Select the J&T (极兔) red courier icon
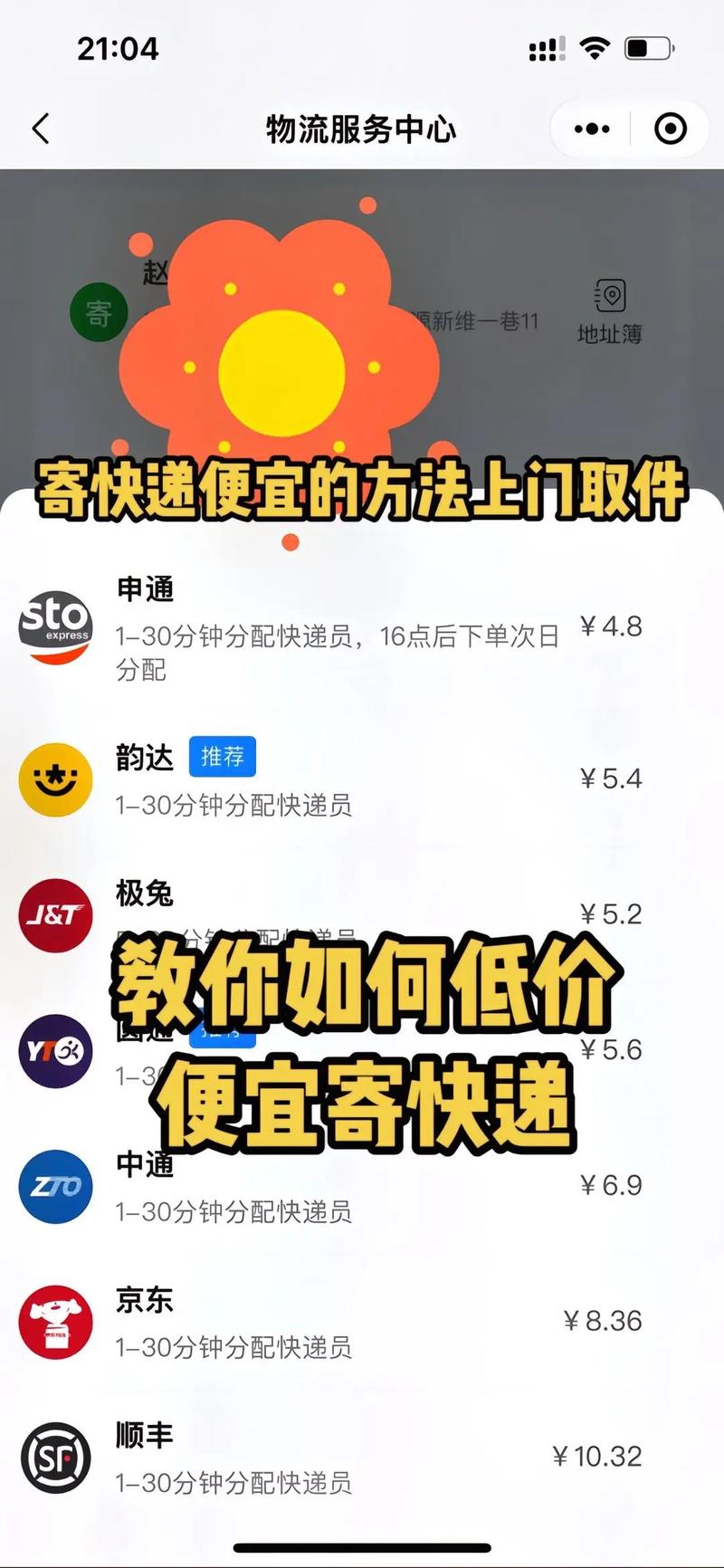 coord(54,916)
